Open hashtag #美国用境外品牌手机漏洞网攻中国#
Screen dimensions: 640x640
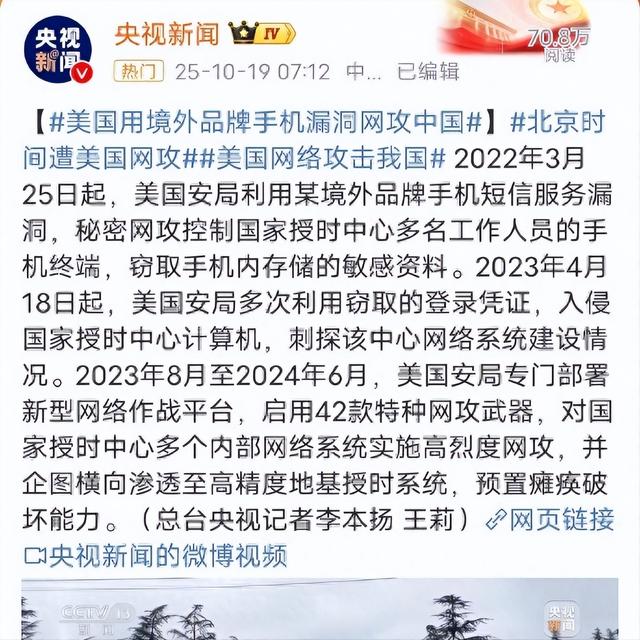pos(266,122)
